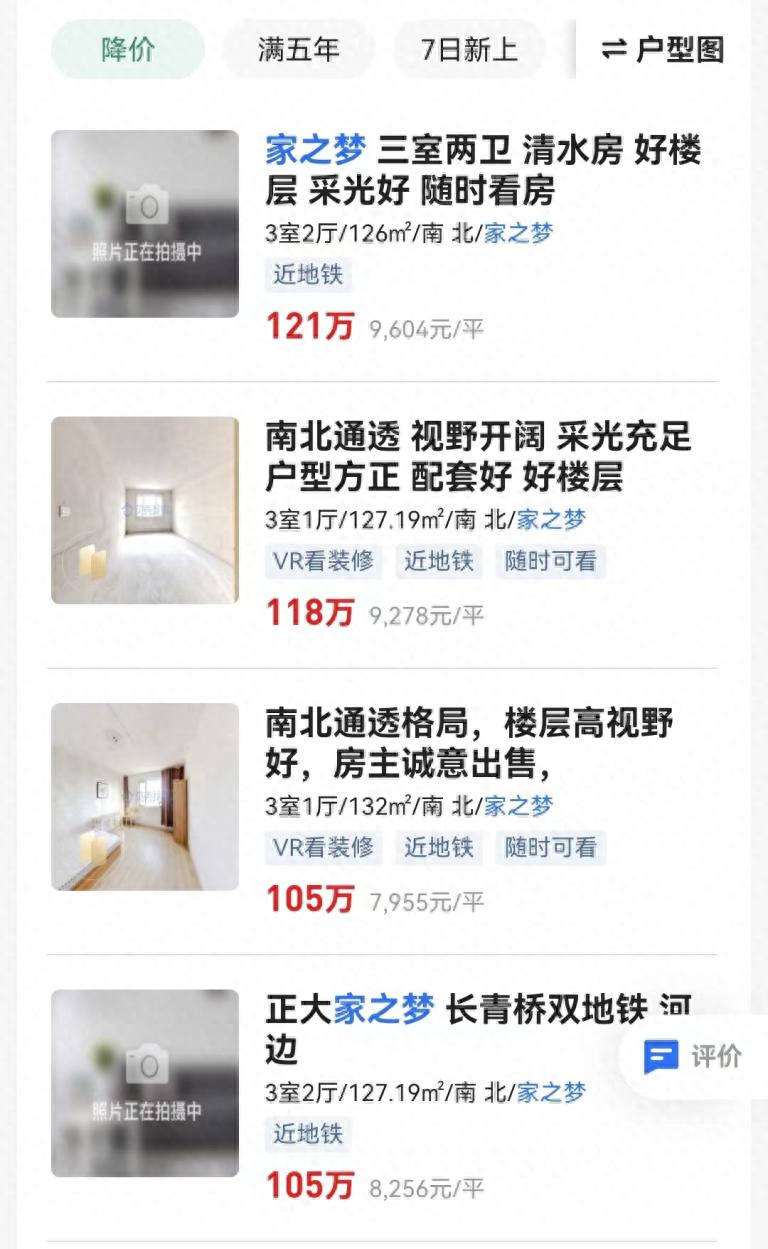Open the 正大家之梦 长青桥双地铁 listing
The image size is (768, 1249).
tap(440, 1029)
